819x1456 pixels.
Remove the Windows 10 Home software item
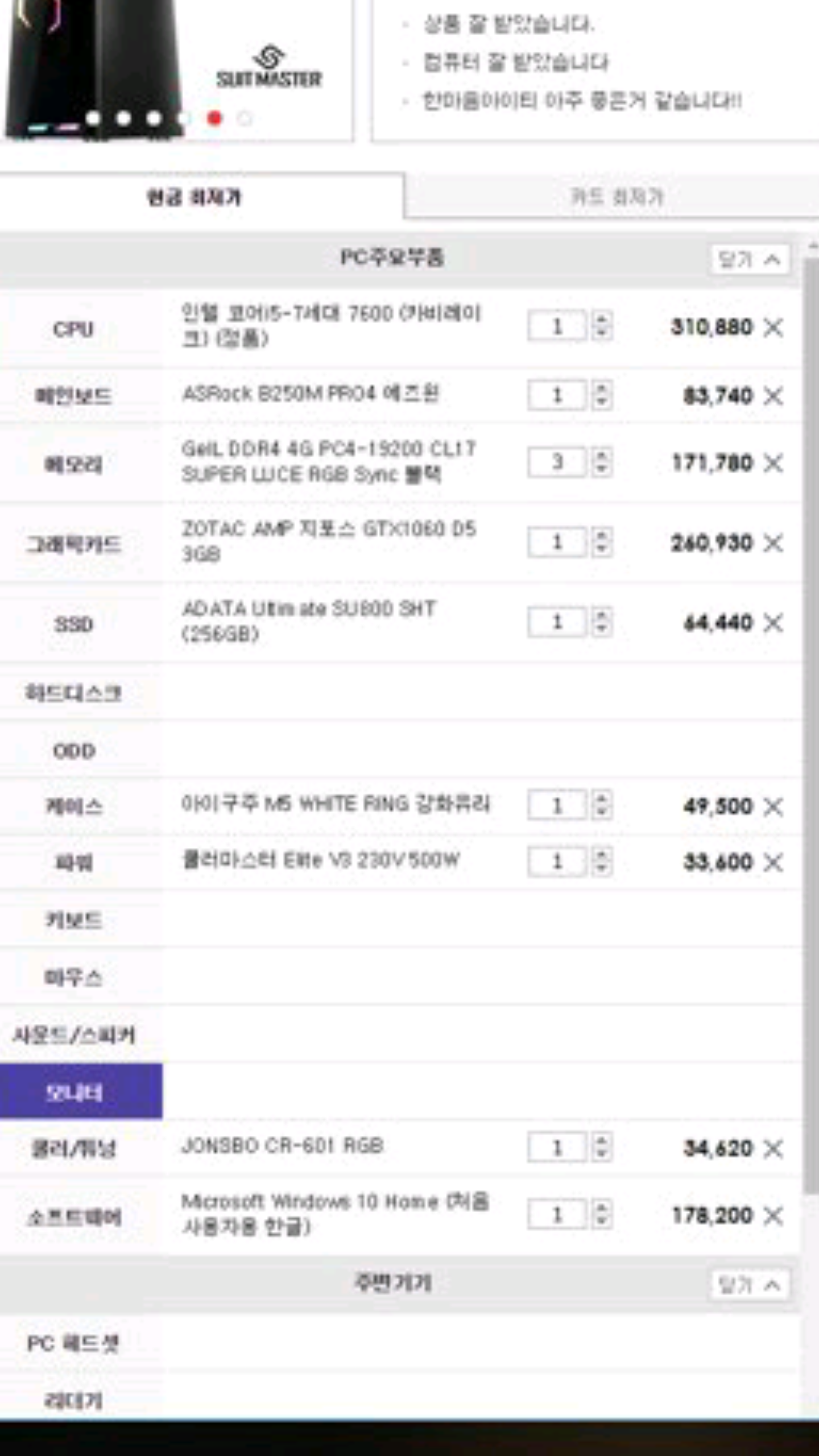(x=773, y=1216)
